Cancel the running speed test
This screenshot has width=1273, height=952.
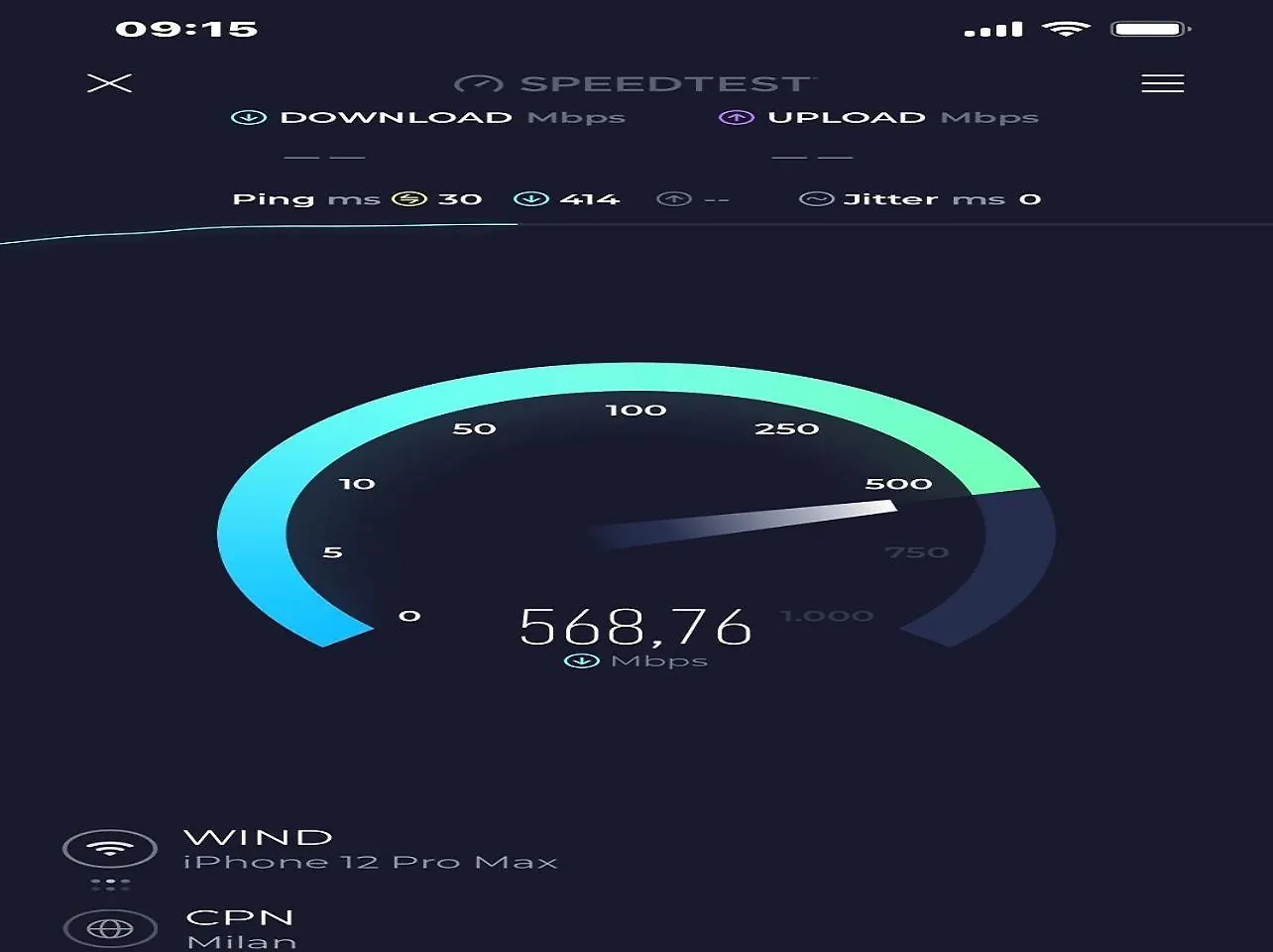pos(109,83)
